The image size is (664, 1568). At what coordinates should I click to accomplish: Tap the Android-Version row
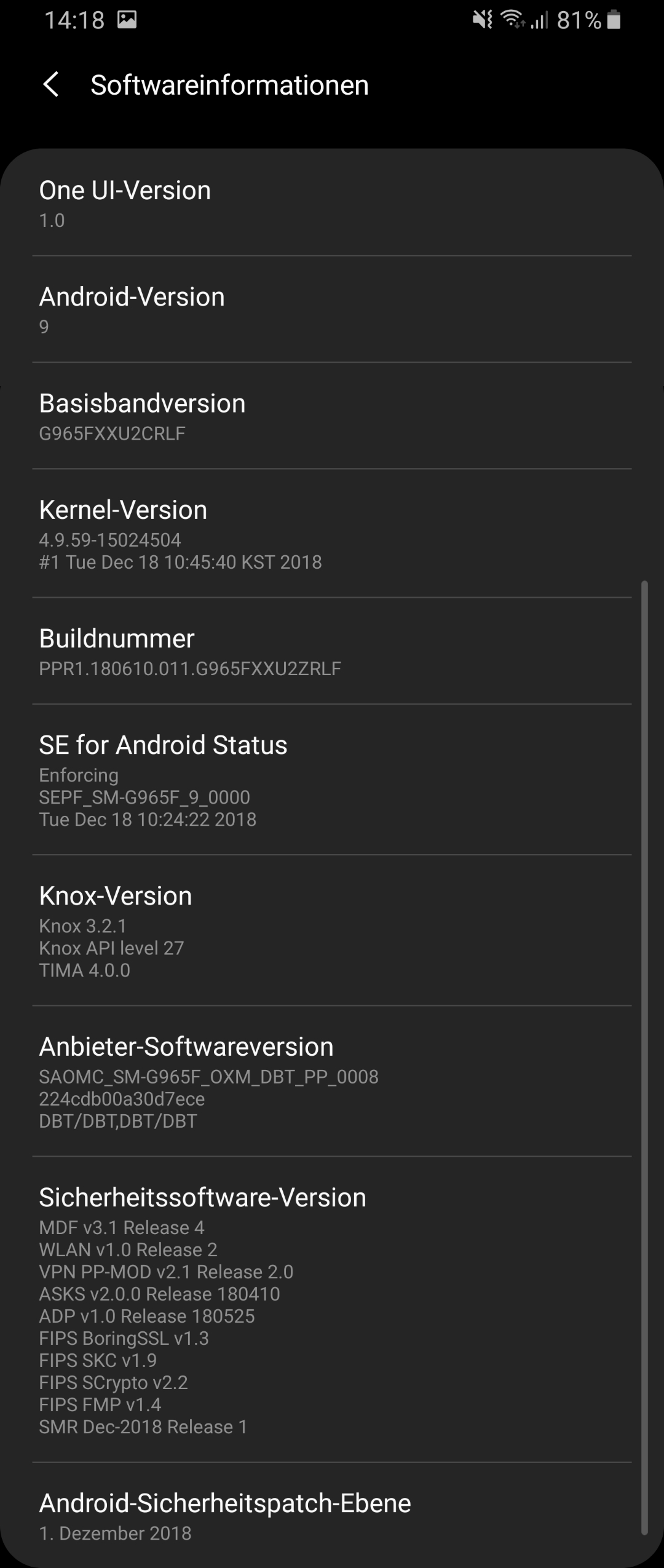332,310
